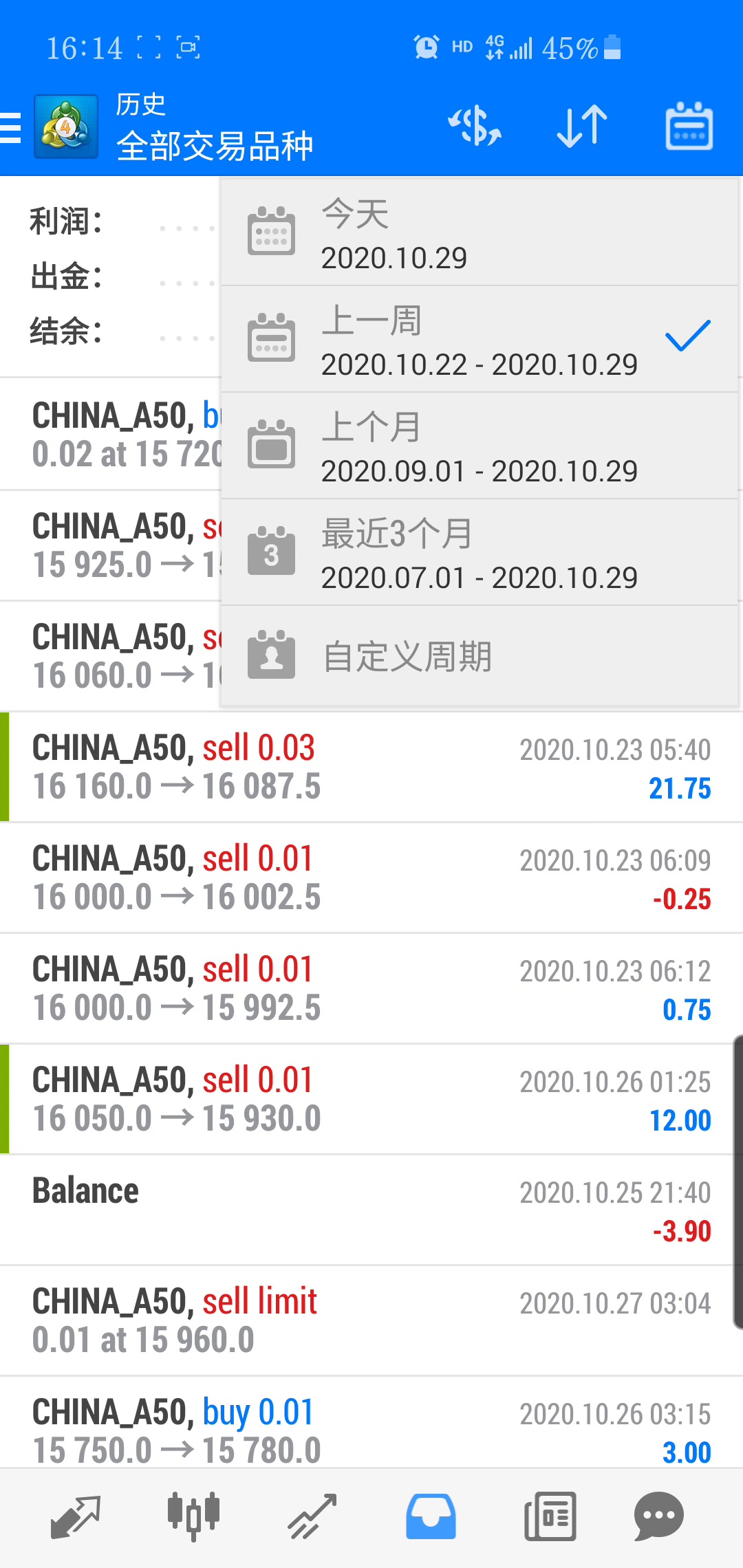Image resolution: width=743 pixels, height=1568 pixels.
Task: Switch to the chat messages tab
Action: [x=658, y=1516]
